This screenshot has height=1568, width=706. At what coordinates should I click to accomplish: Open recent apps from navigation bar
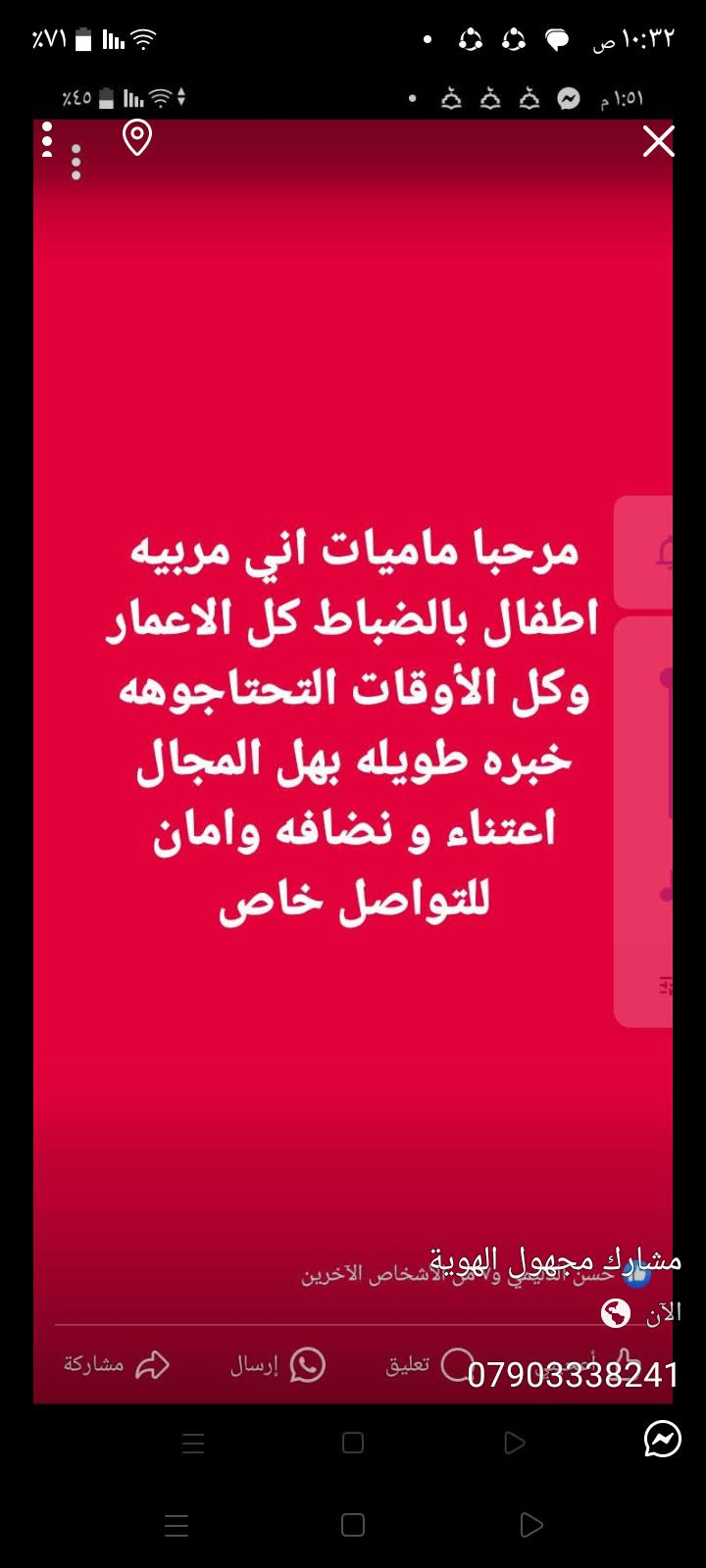[x=176, y=1525]
